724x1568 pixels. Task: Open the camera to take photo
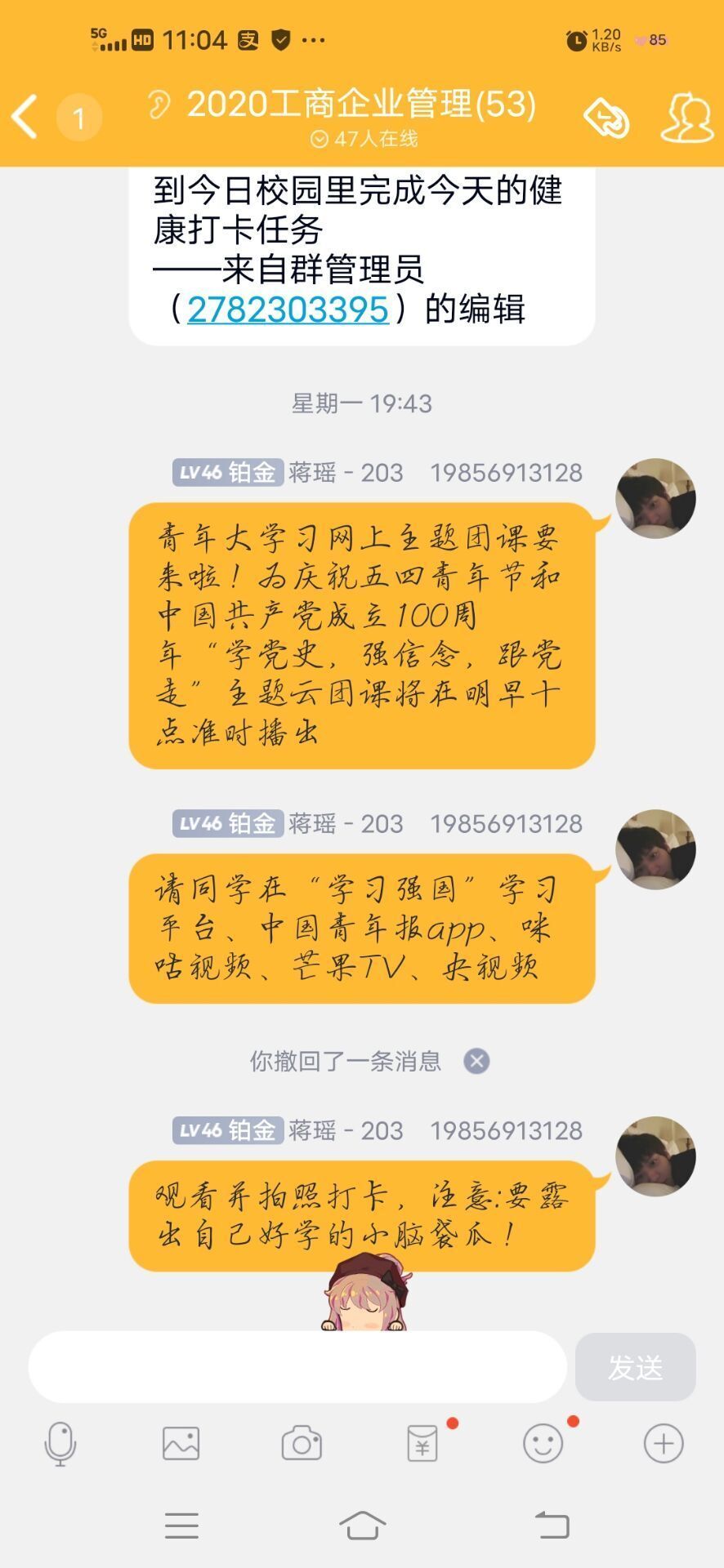302,1443
